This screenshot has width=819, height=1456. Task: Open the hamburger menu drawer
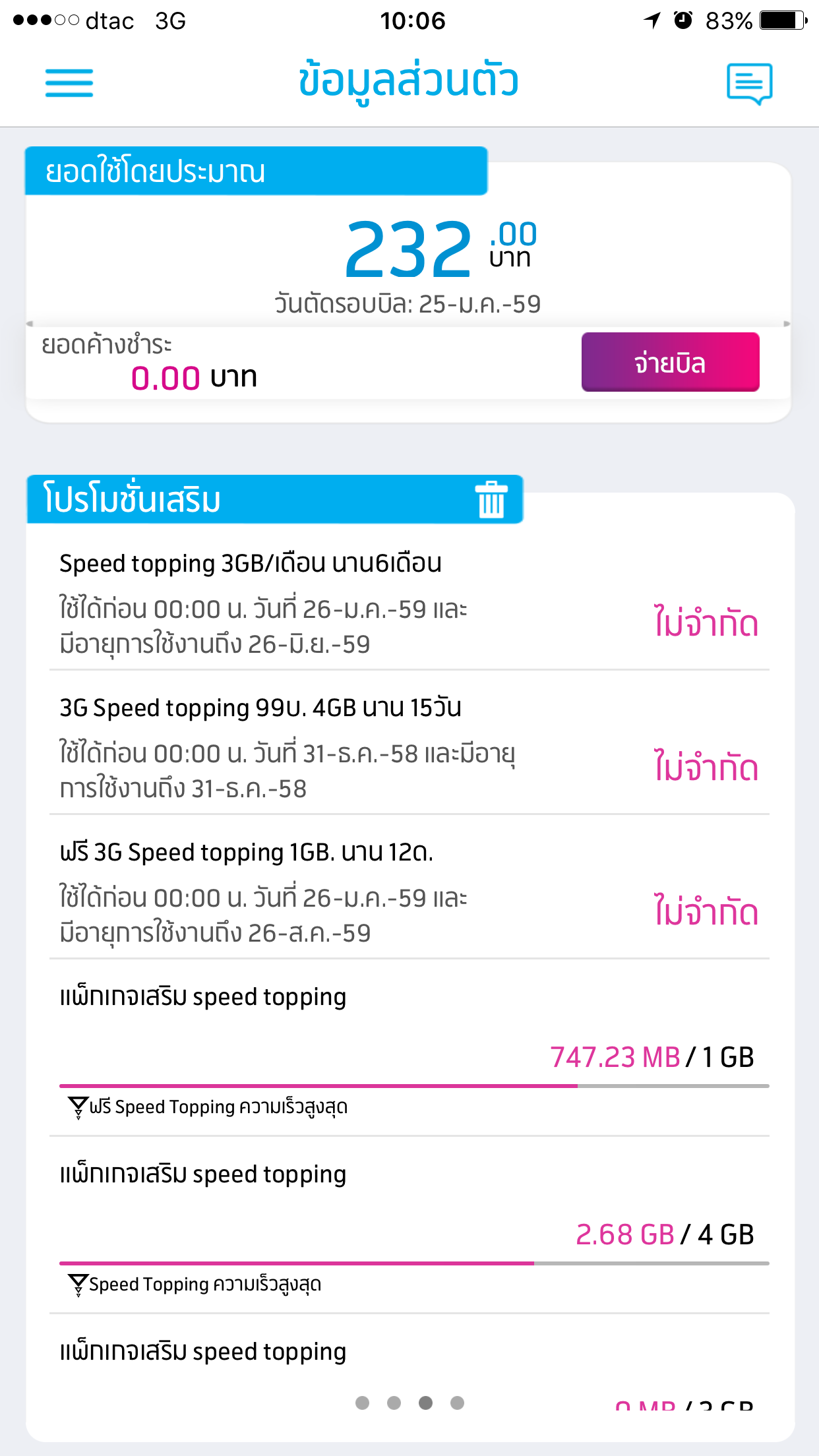click(69, 83)
